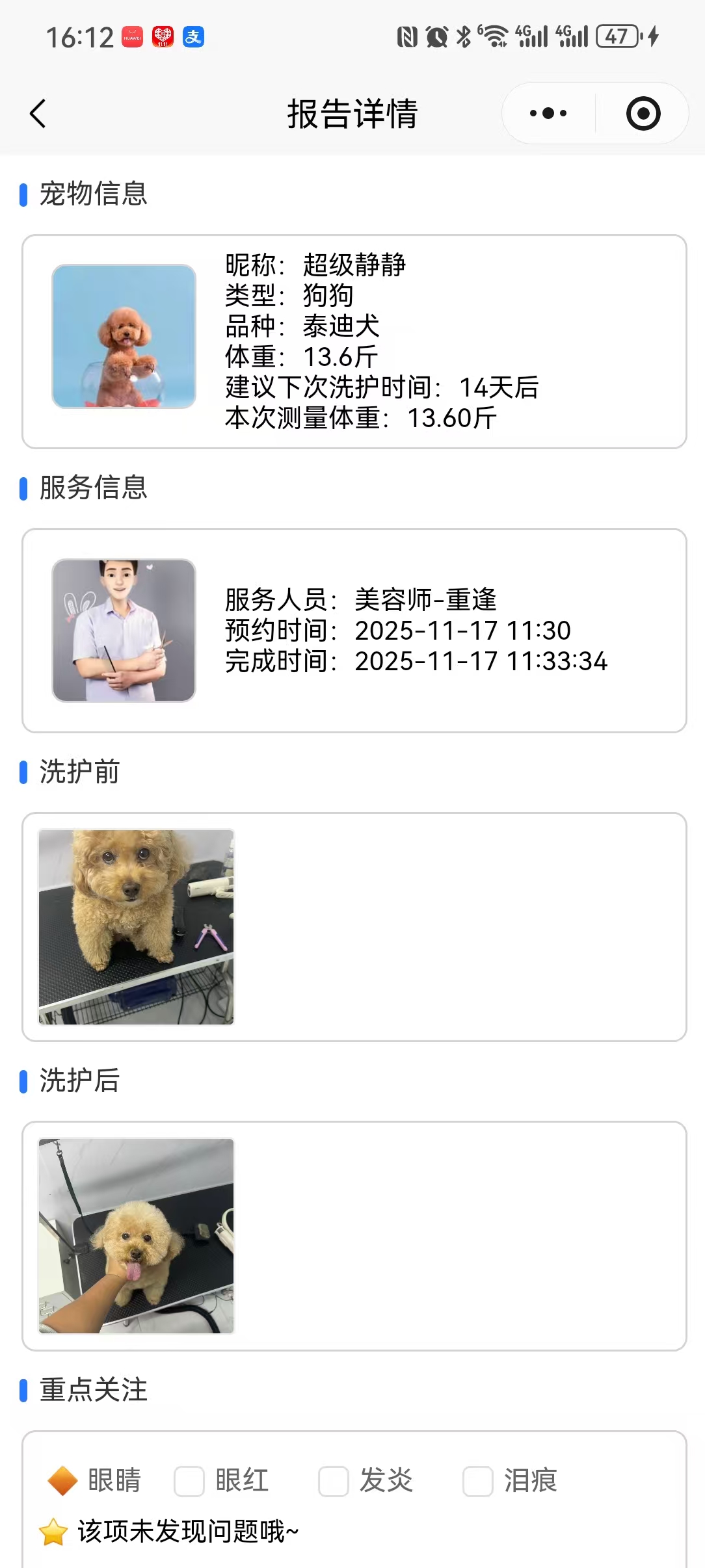Close the mini program with the circle button
Screen dimensions: 705x1568
click(x=643, y=114)
